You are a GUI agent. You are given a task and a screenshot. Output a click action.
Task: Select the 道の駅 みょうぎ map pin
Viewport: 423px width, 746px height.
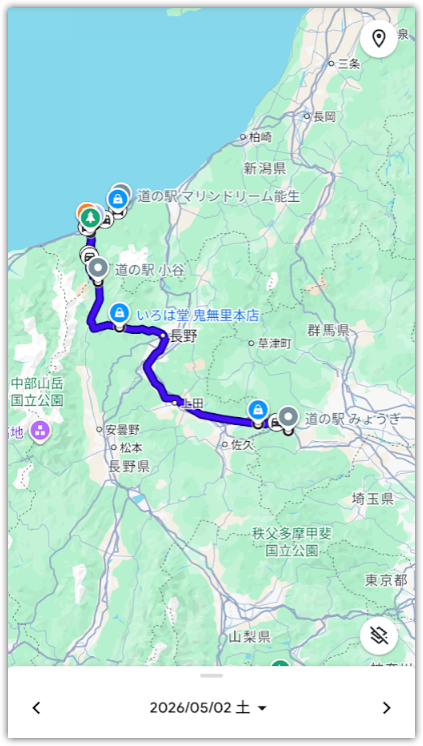click(x=288, y=420)
